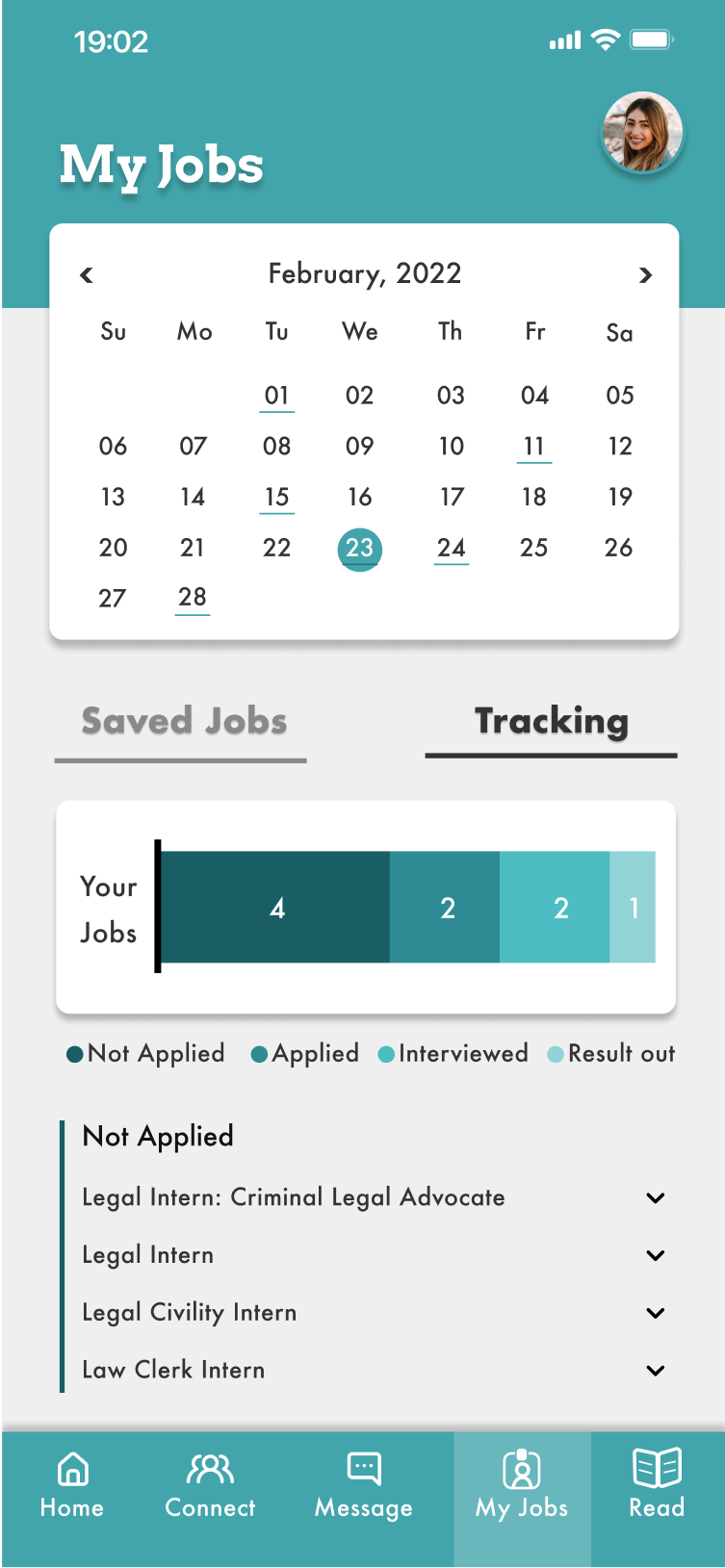
Task: Open the Connect tab
Action: [210, 1485]
